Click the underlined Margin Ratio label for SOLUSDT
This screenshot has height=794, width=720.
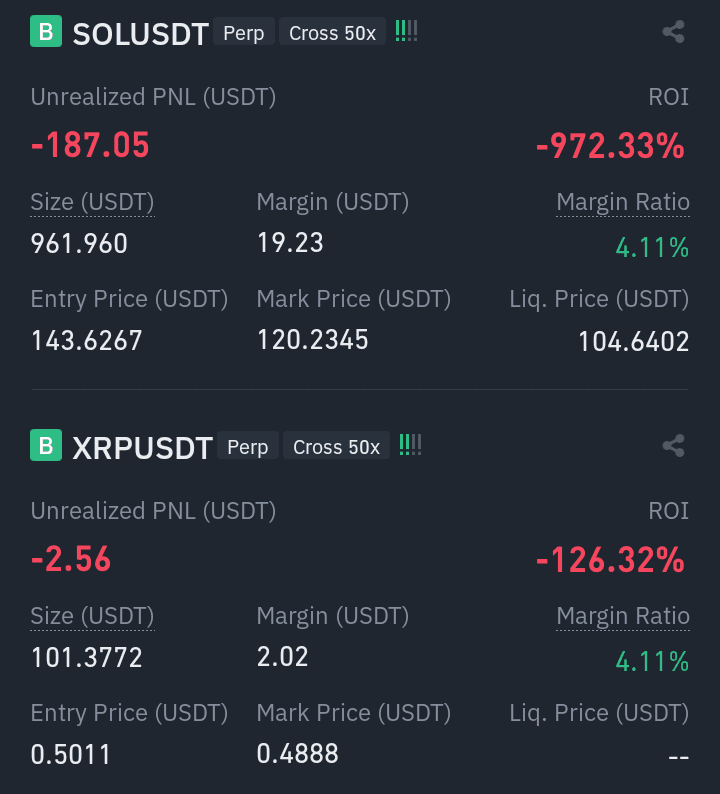[623, 201]
